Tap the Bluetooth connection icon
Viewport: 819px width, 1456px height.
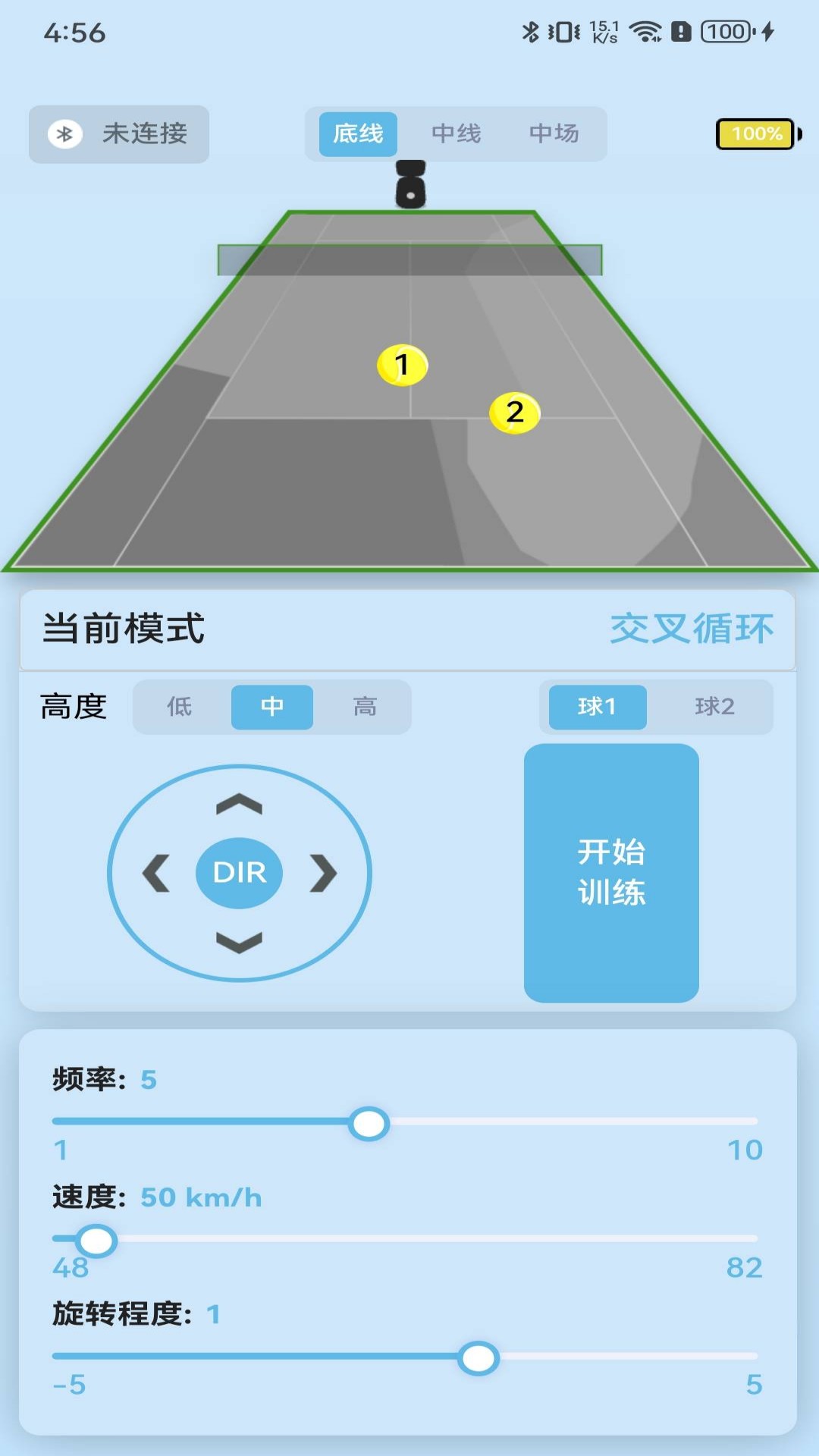[64, 134]
